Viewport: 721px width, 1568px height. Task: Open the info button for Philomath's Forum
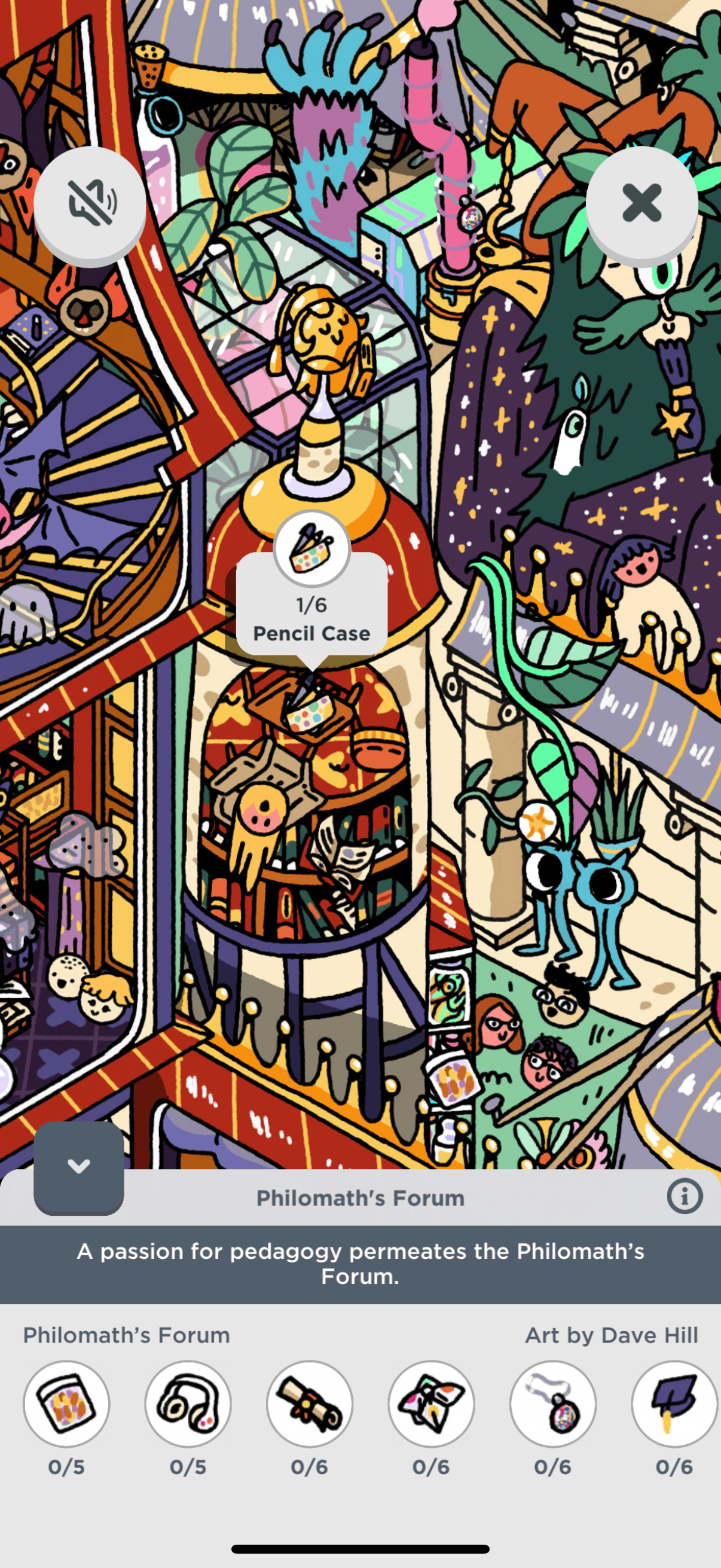pyautogui.click(x=685, y=1197)
